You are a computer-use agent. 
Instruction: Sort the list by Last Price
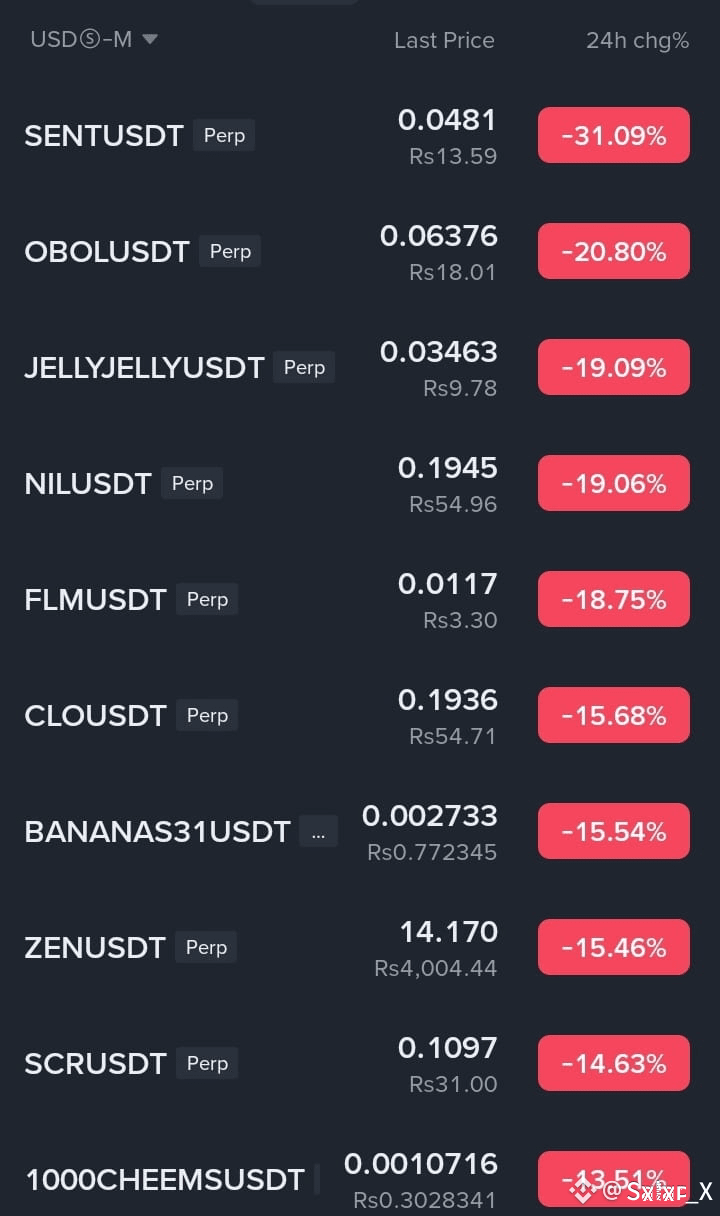[x=444, y=40]
